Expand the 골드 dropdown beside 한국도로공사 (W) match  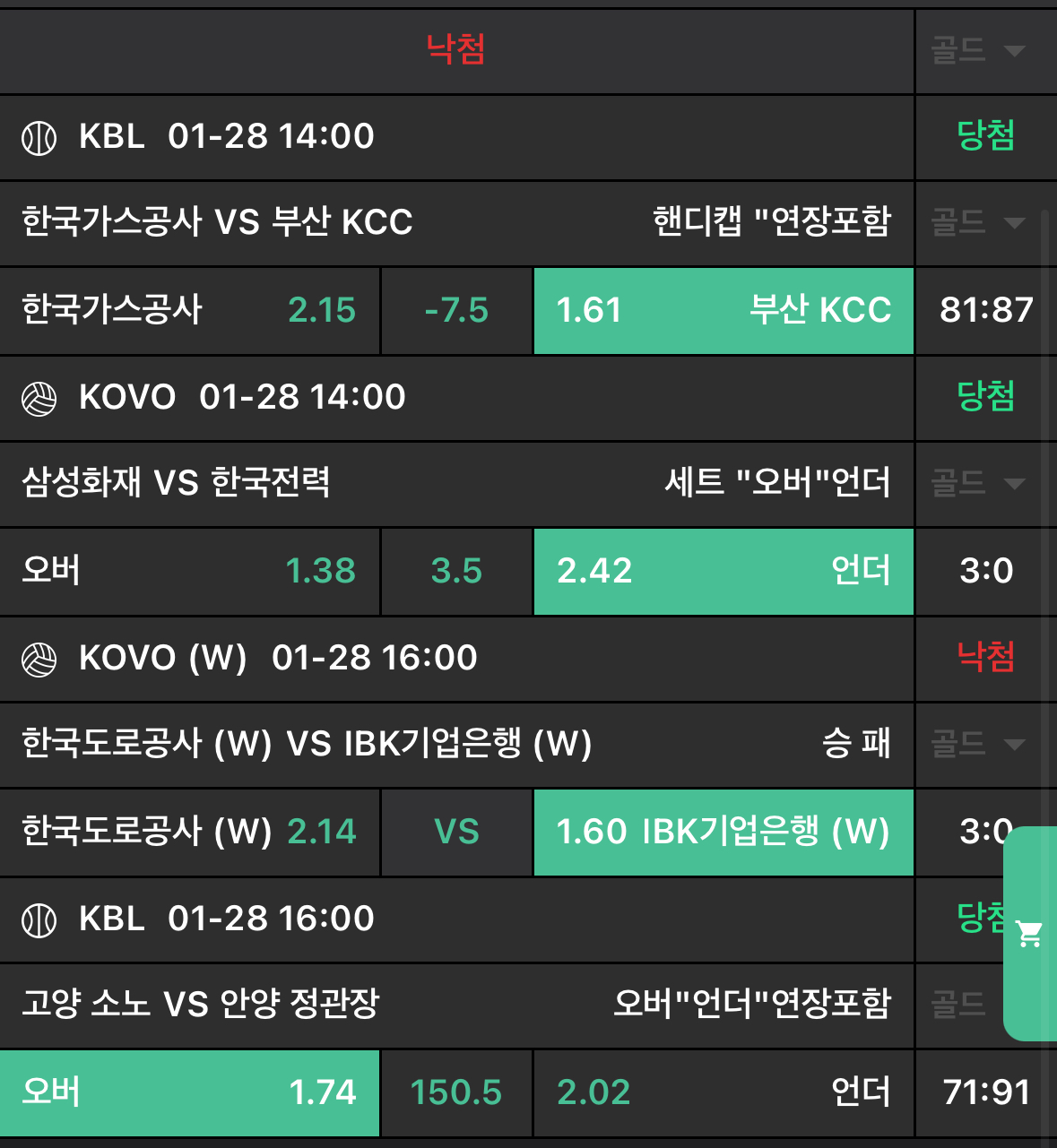pyautogui.click(x=977, y=744)
